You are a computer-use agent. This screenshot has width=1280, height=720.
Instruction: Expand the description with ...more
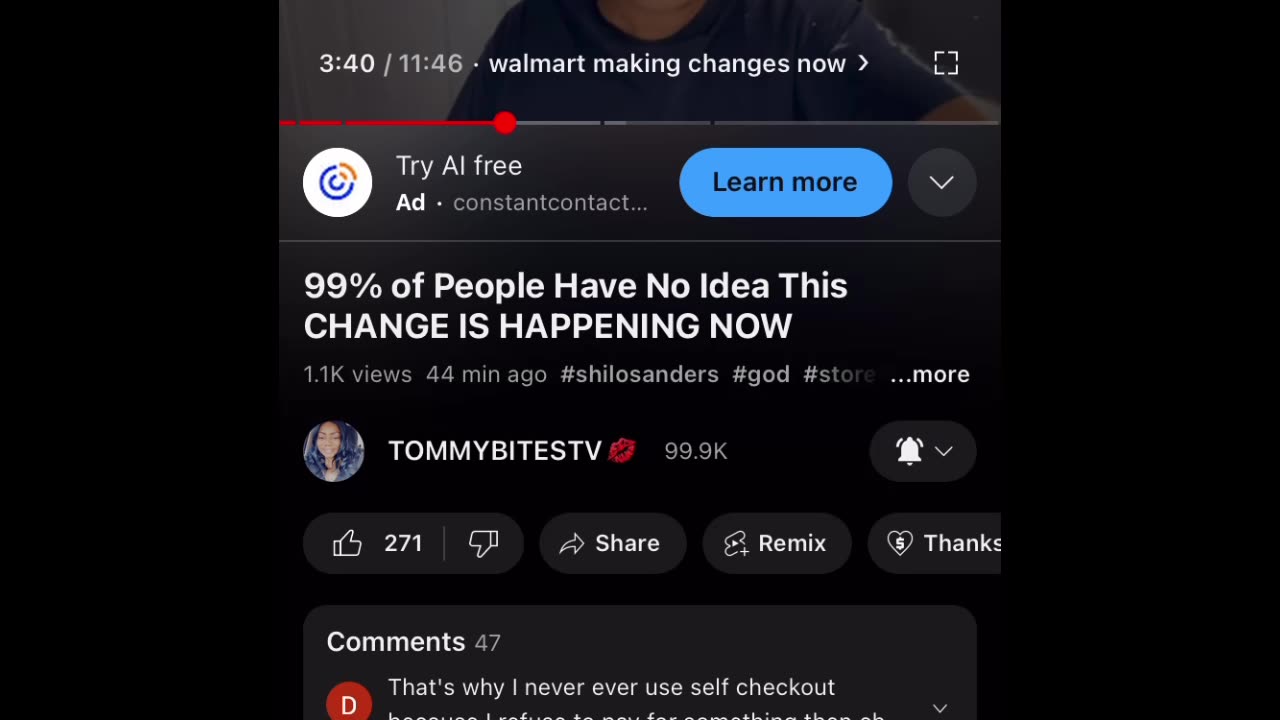[930, 374]
